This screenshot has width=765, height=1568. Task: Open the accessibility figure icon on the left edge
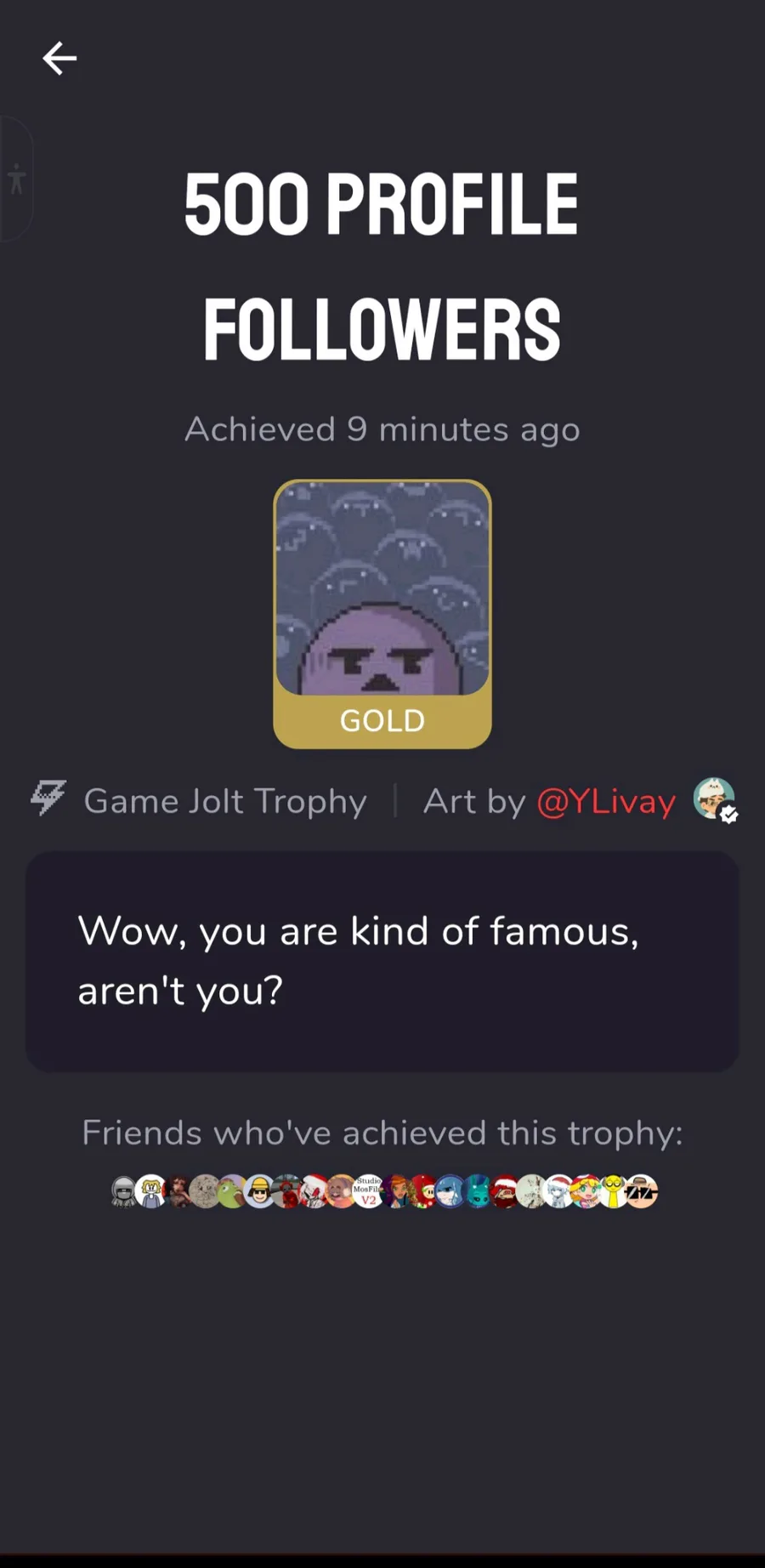tap(17, 176)
